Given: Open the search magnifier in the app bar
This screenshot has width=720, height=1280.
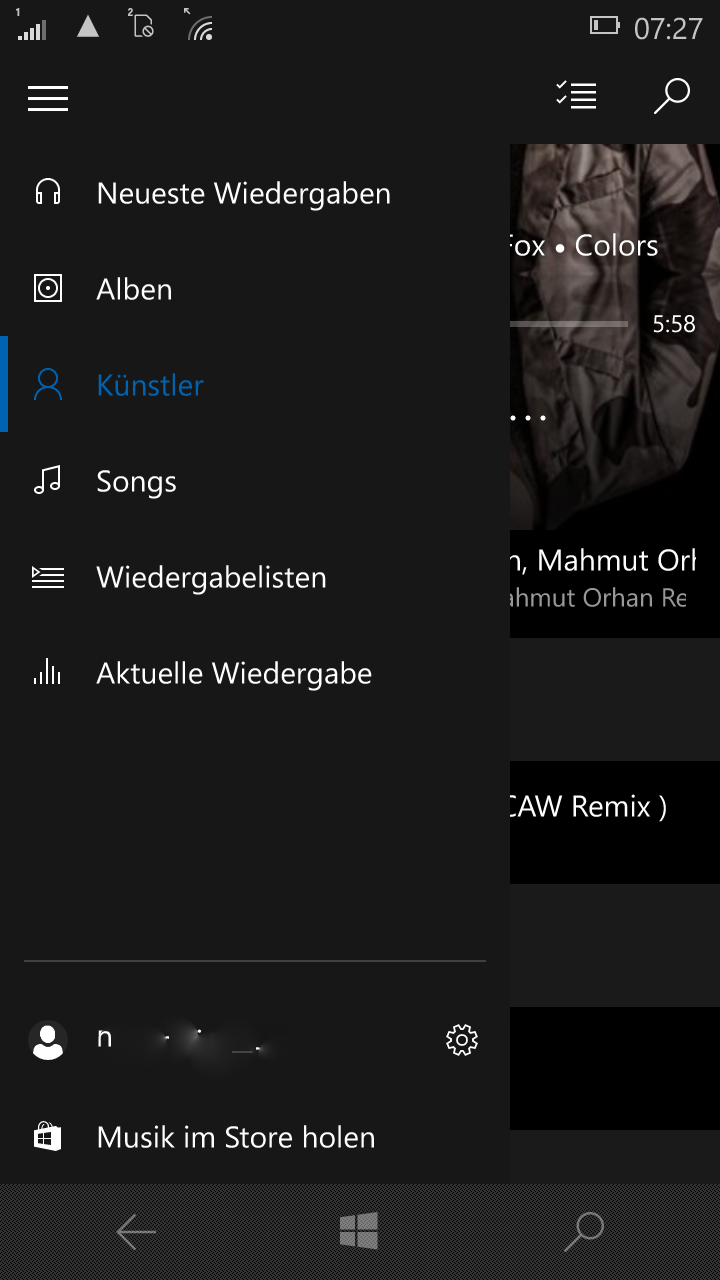Looking at the screenshot, I should coord(672,96).
